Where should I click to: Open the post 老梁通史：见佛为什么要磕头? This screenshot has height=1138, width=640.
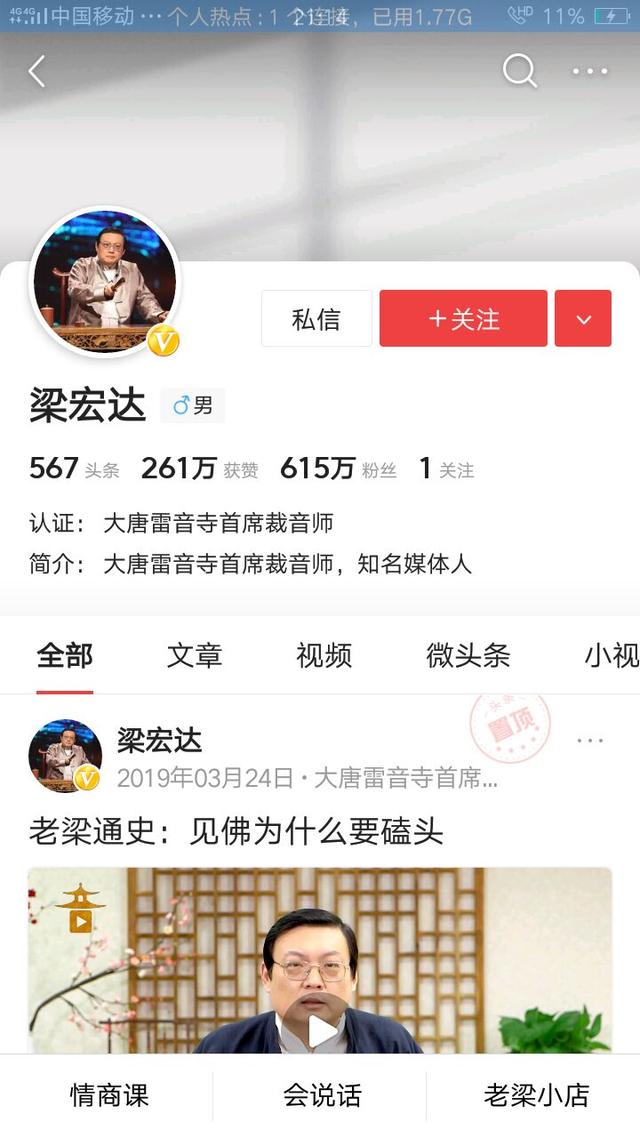tap(236, 831)
